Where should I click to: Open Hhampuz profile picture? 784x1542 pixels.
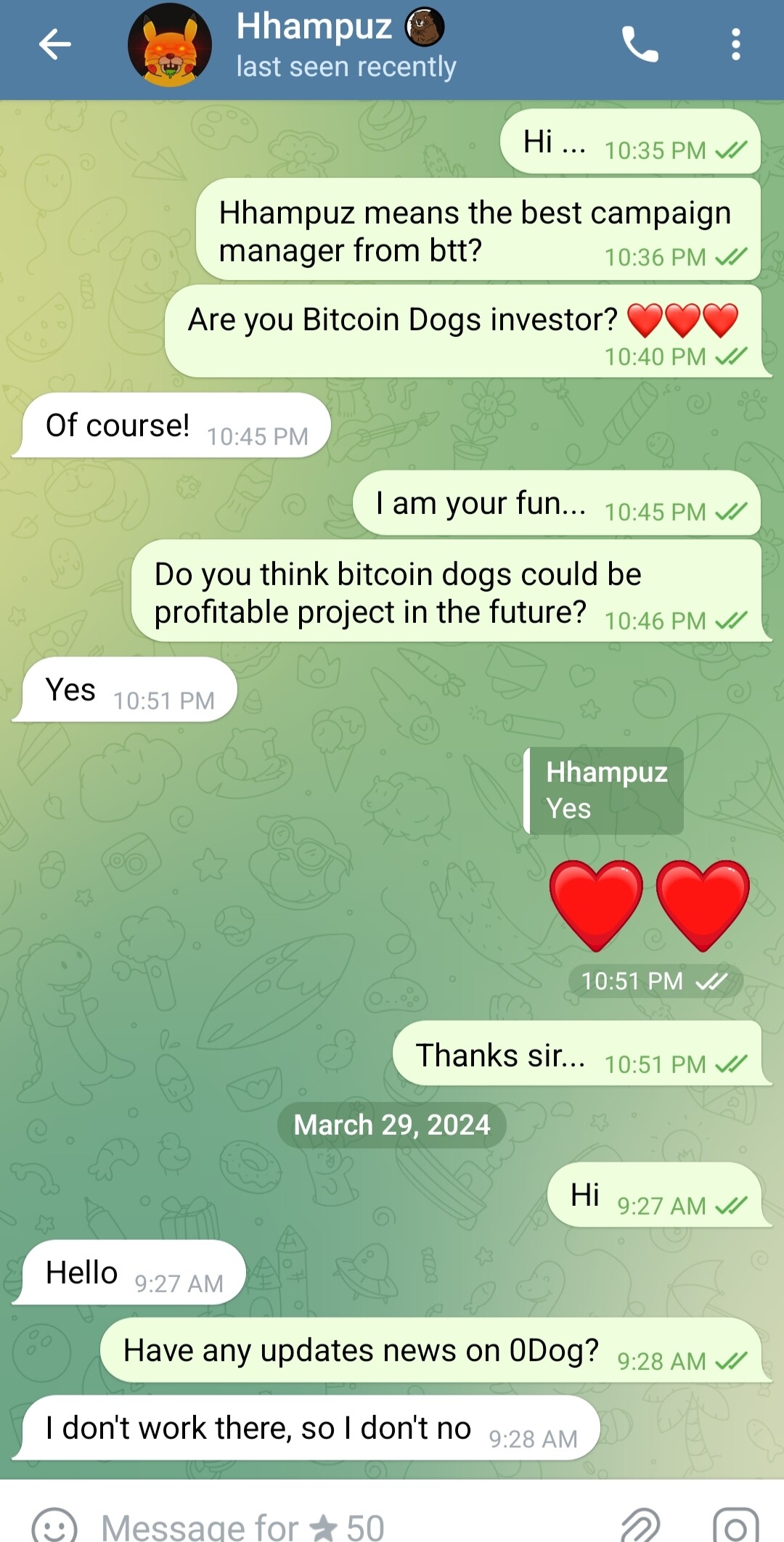tap(170, 45)
